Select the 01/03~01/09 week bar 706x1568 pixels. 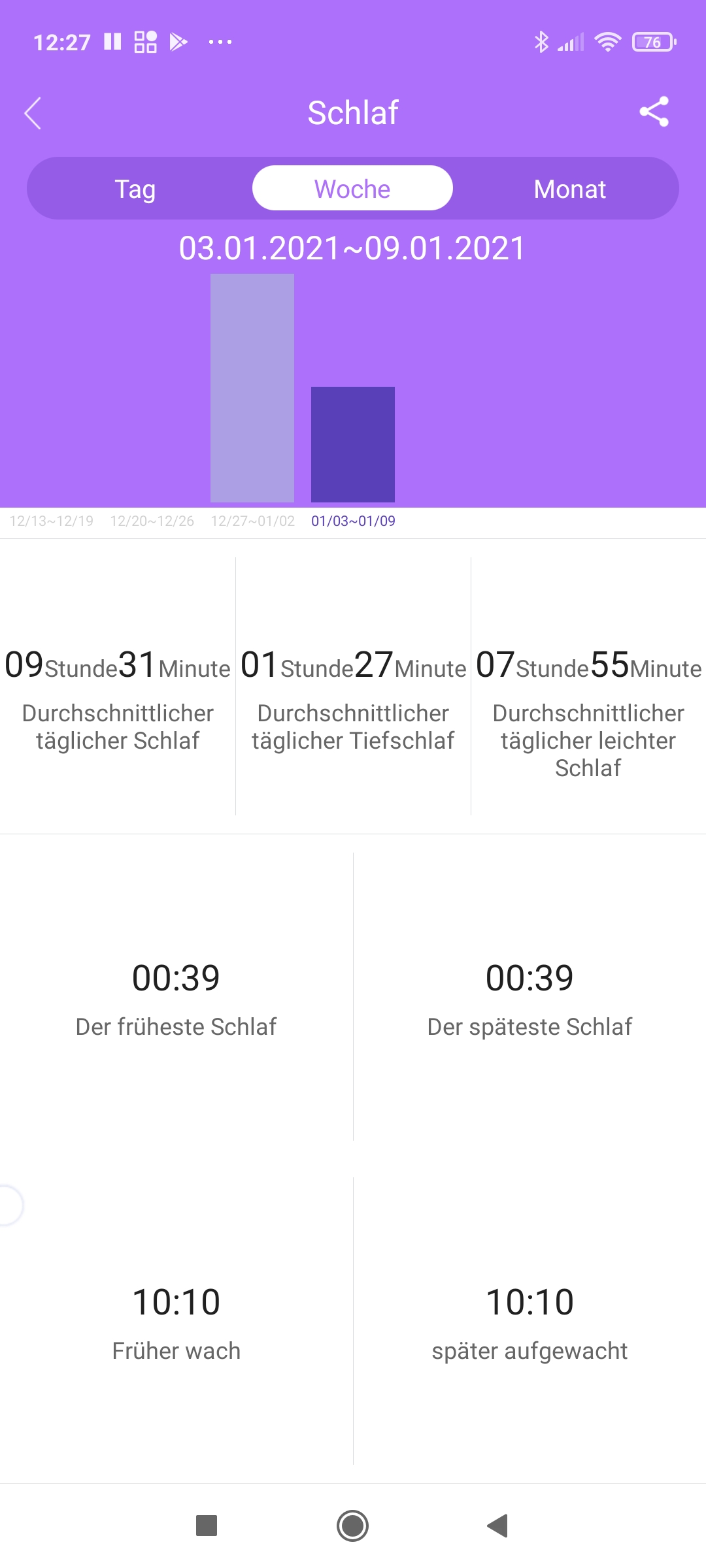[353, 444]
